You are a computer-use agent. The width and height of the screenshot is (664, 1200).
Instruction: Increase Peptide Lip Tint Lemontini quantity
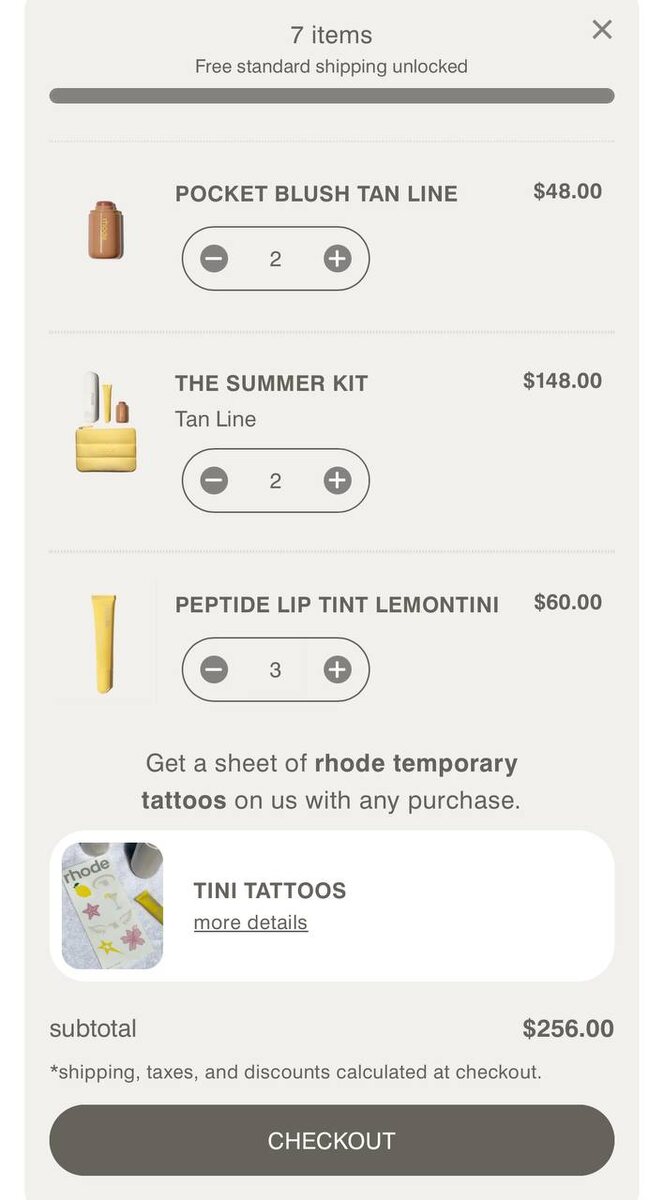pos(337,670)
